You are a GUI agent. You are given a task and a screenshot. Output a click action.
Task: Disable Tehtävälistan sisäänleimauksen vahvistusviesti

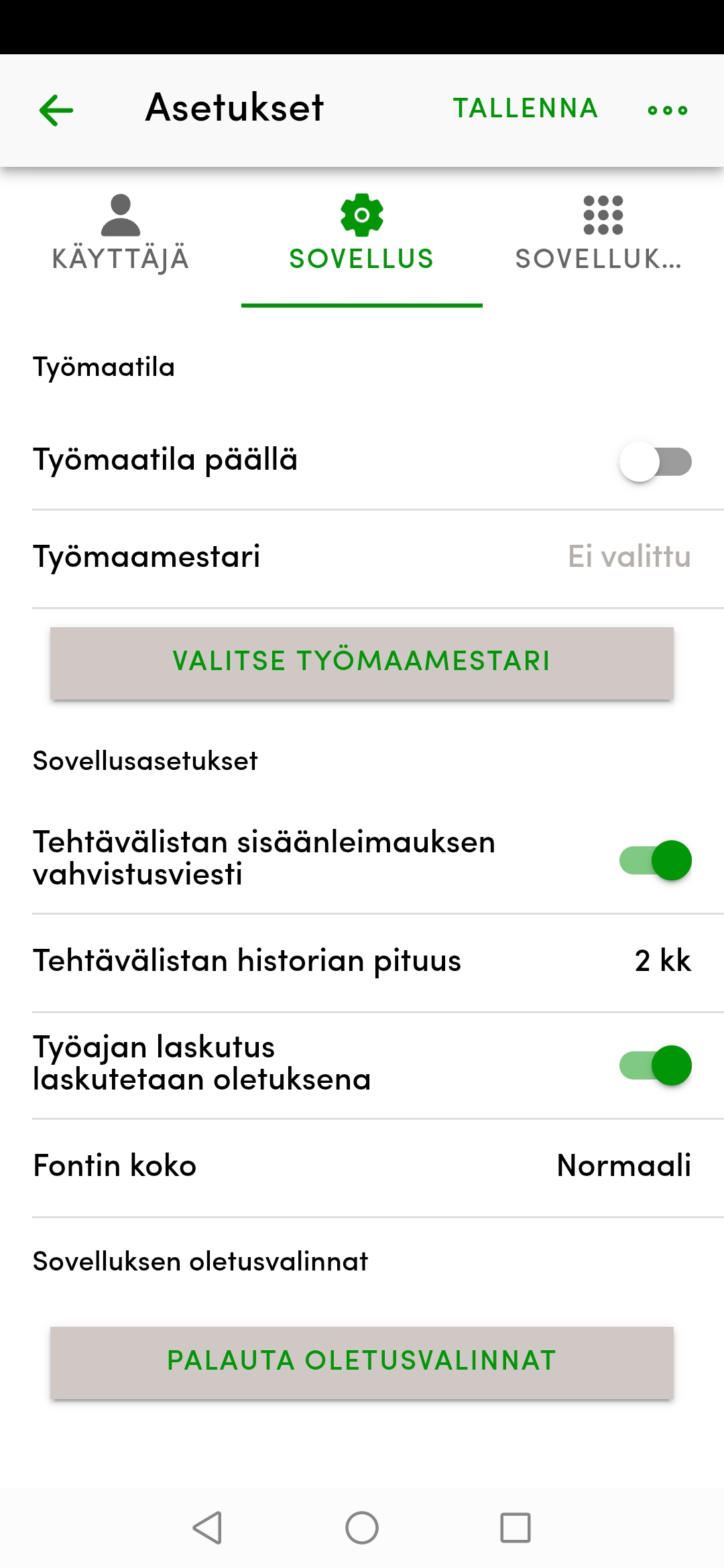(x=654, y=861)
